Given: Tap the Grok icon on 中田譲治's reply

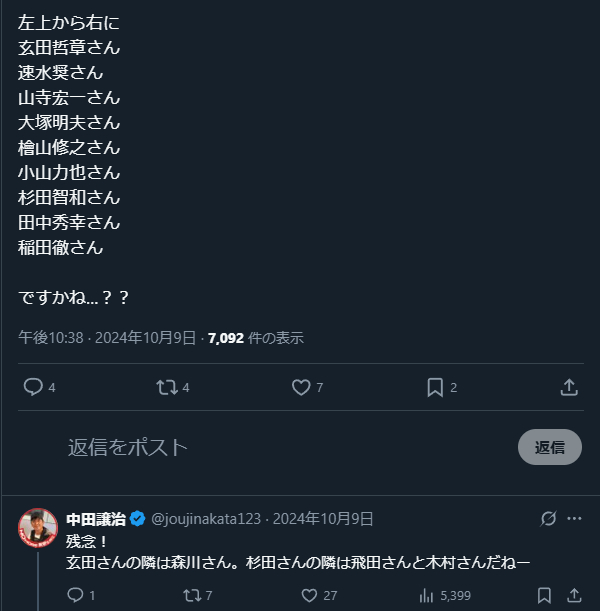Looking at the screenshot, I should pos(548,519).
